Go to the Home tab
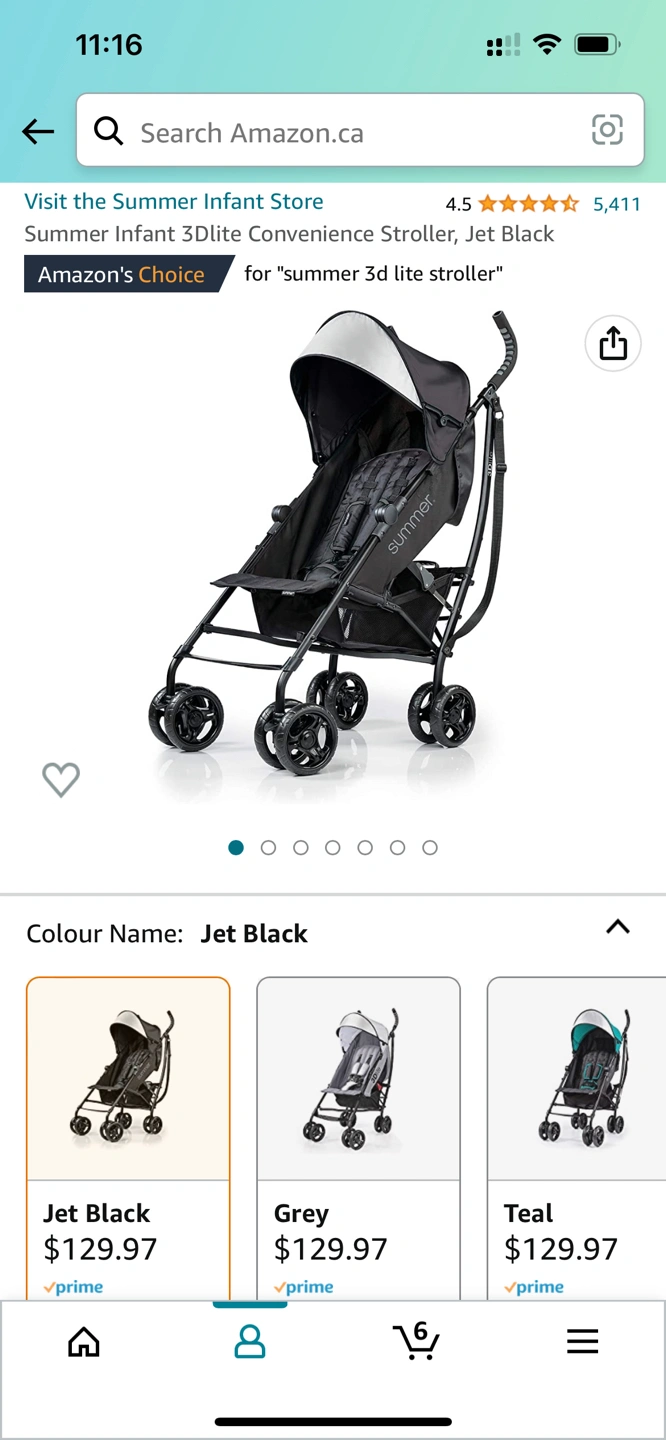666x1440 pixels. coord(84,1341)
